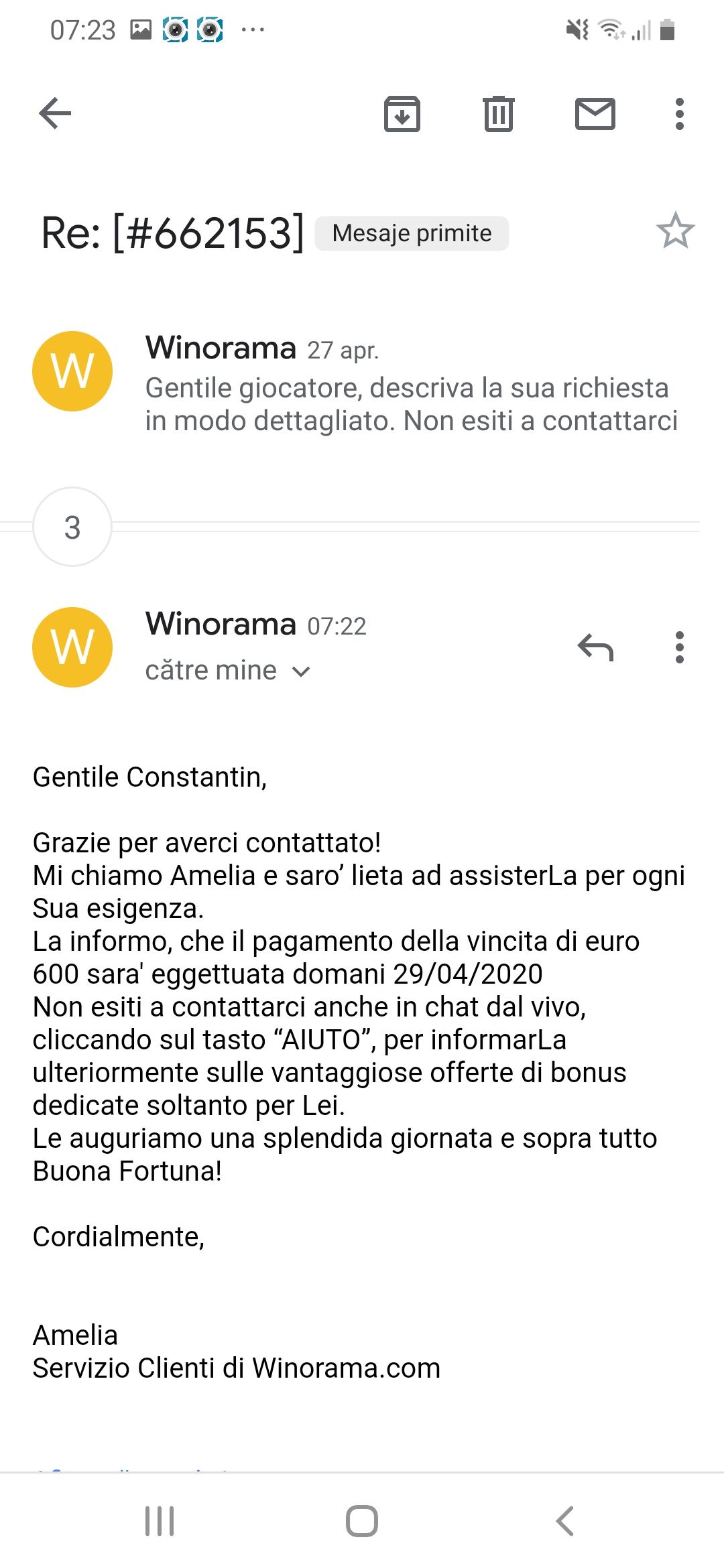724x1568 pixels.
Task: Show the 3 hidden messages
Action: coord(72,527)
